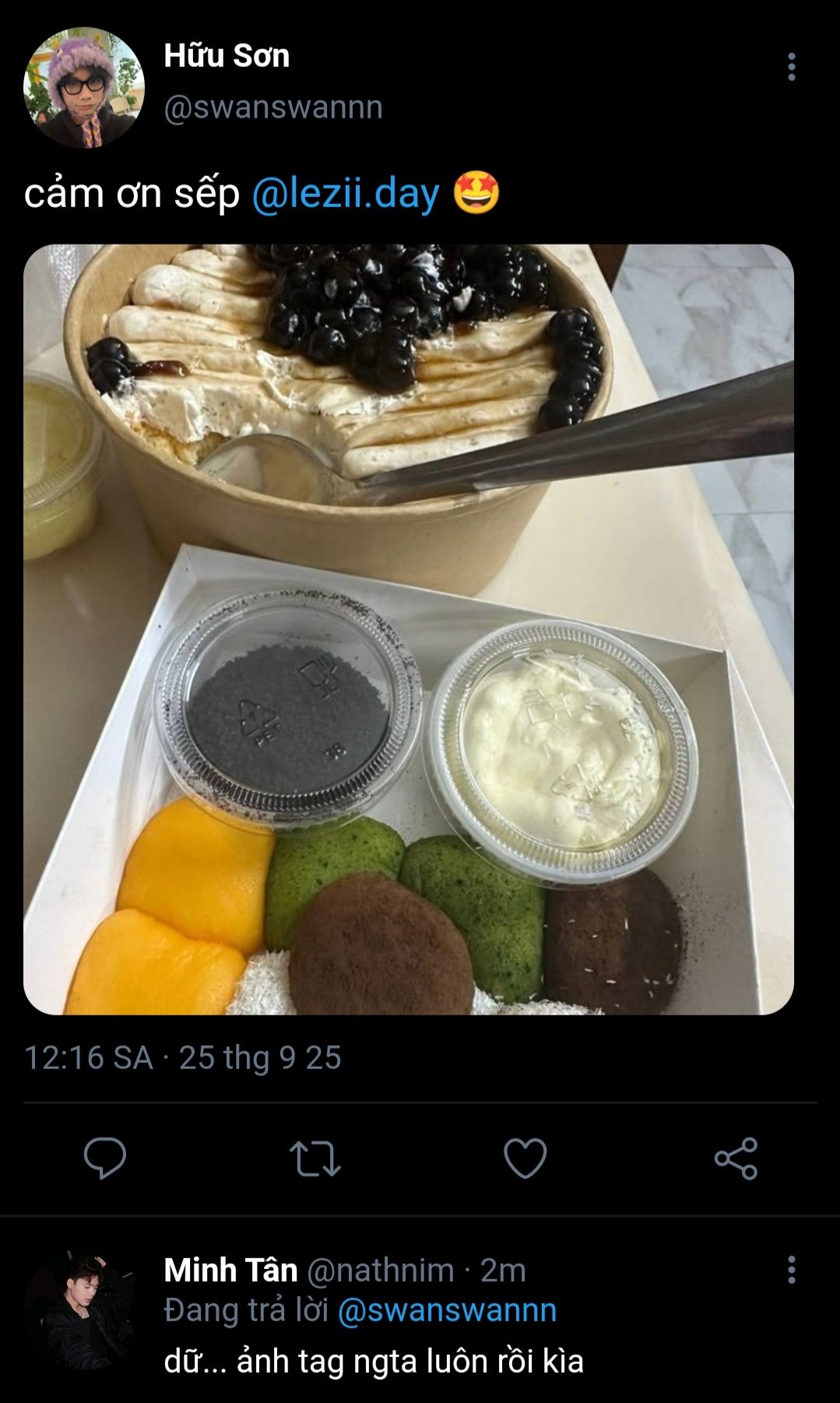
Task: View the dessert photo in full screen
Action: pos(408,629)
